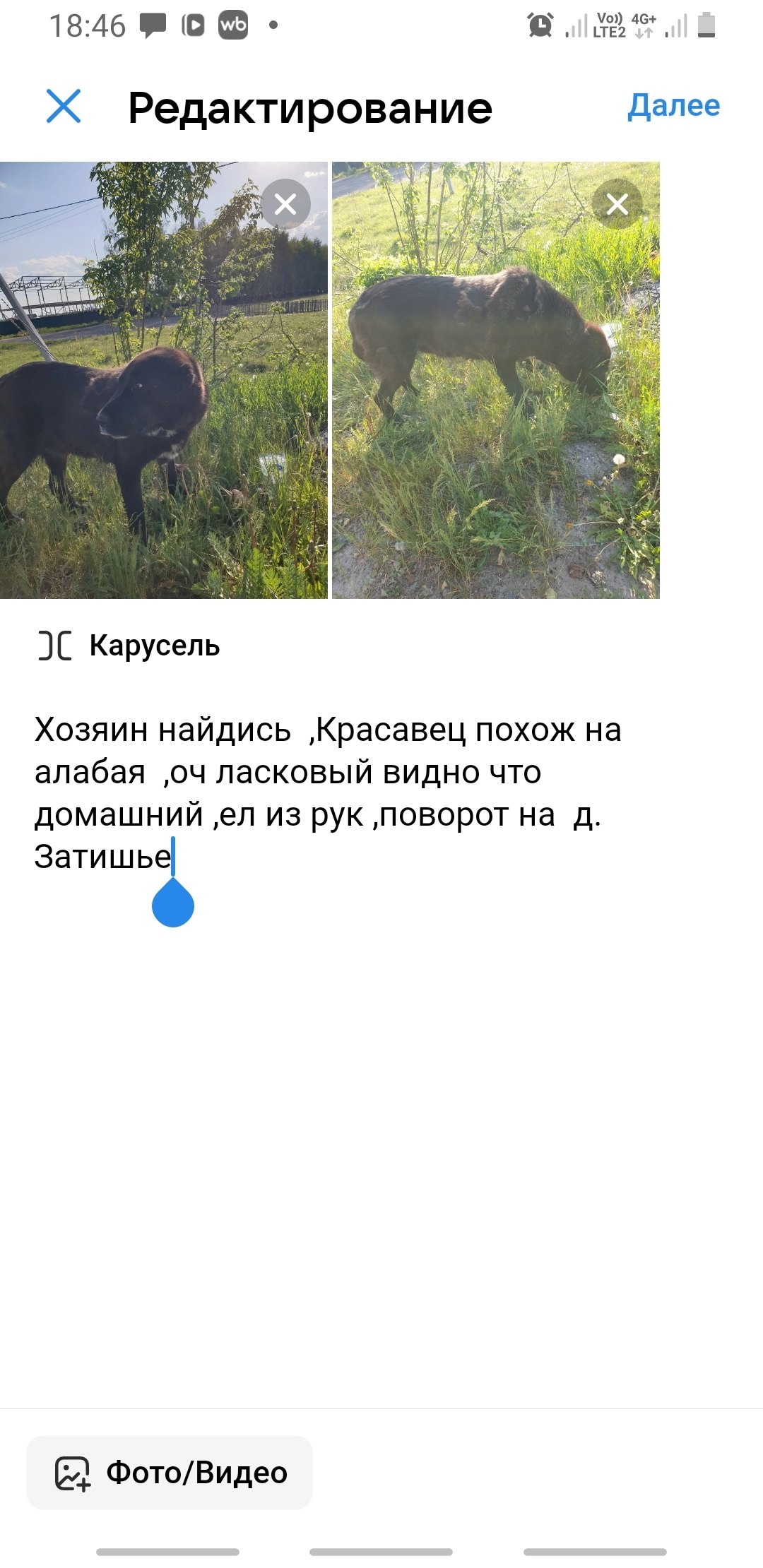Remove the second dog photo
763x1568 pixels.
tap(617, 204)
